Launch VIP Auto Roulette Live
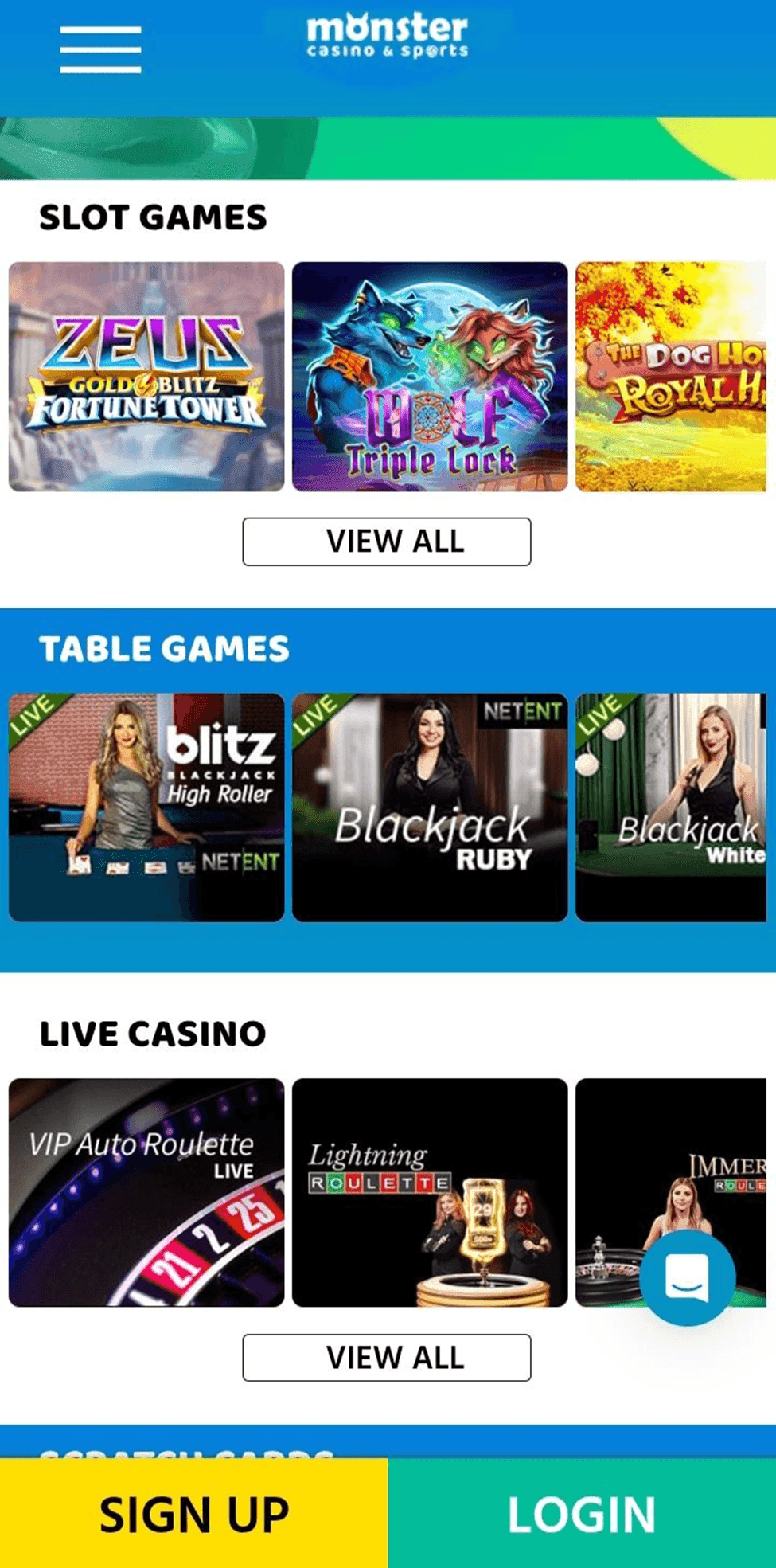776x1568 pixels. click(x=146, y=1192)
